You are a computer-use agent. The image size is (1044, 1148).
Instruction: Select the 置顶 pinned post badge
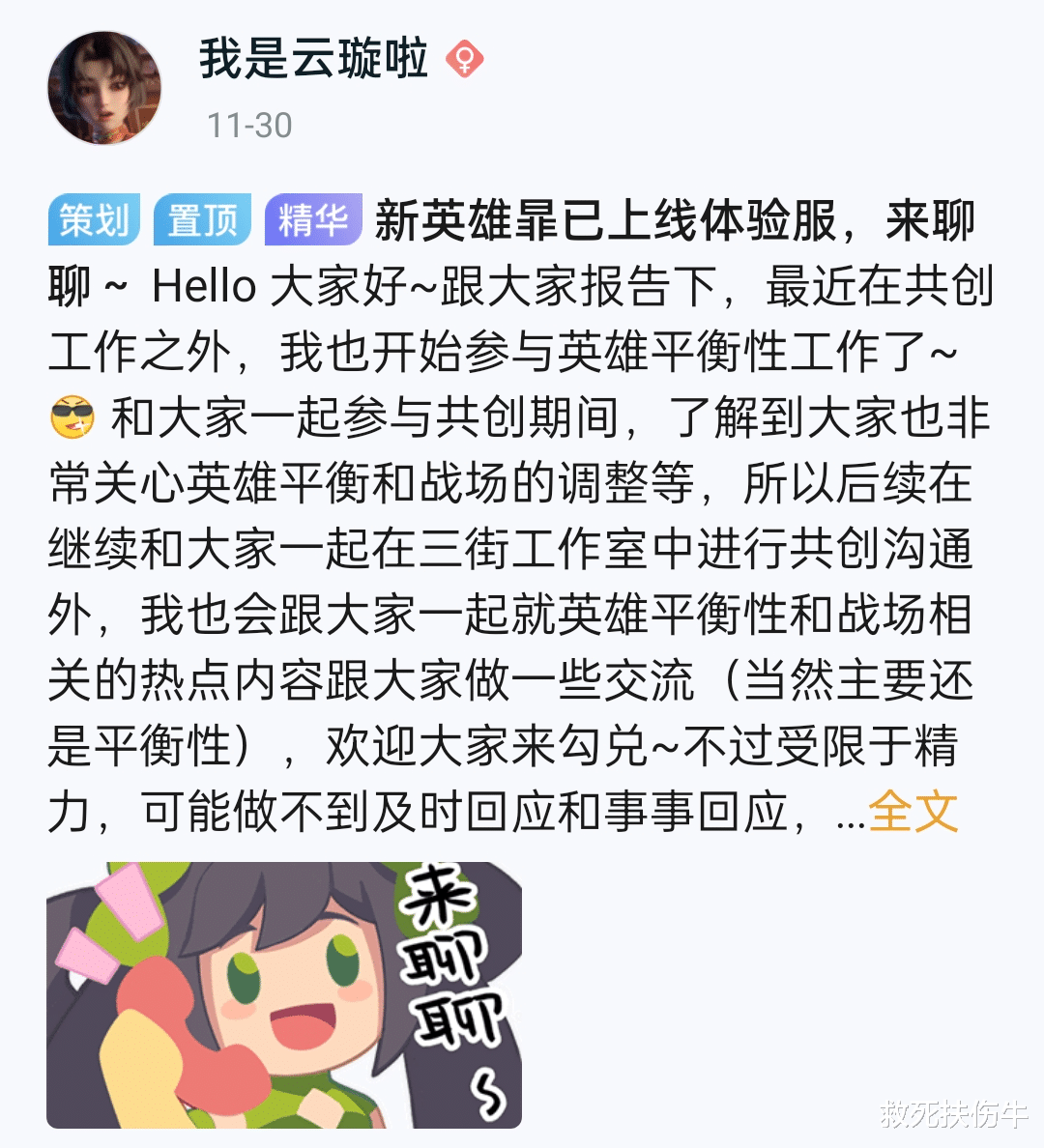click(x=201, y=220)
